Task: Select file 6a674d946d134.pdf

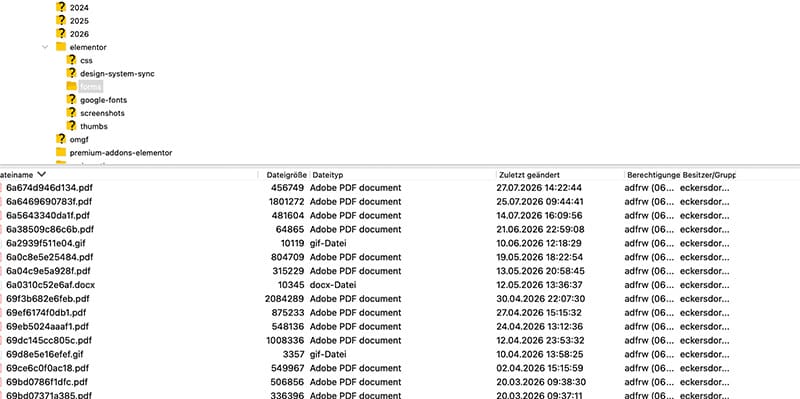Action: coord(49,188)
